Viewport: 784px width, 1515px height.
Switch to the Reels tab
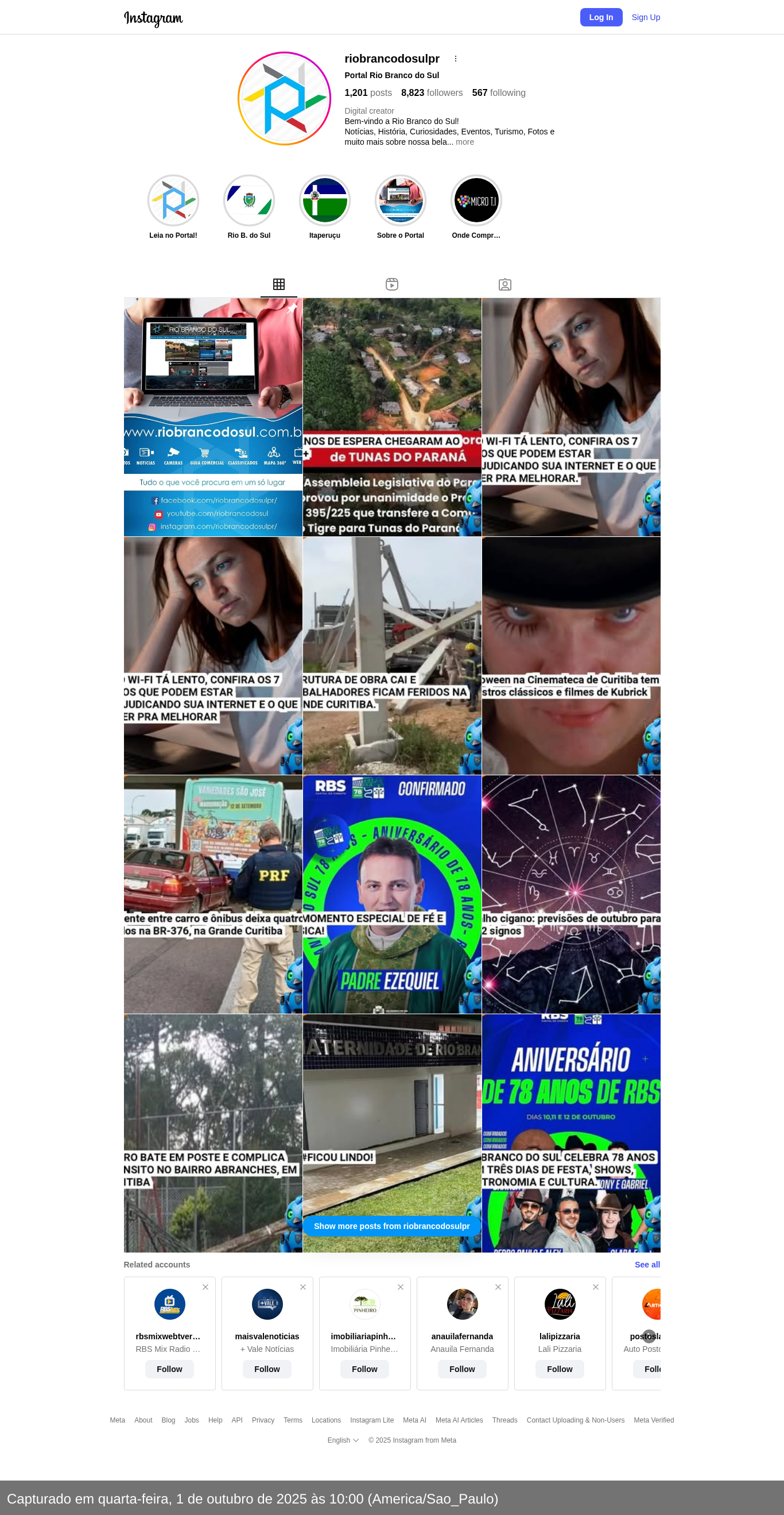click(391, 285)
